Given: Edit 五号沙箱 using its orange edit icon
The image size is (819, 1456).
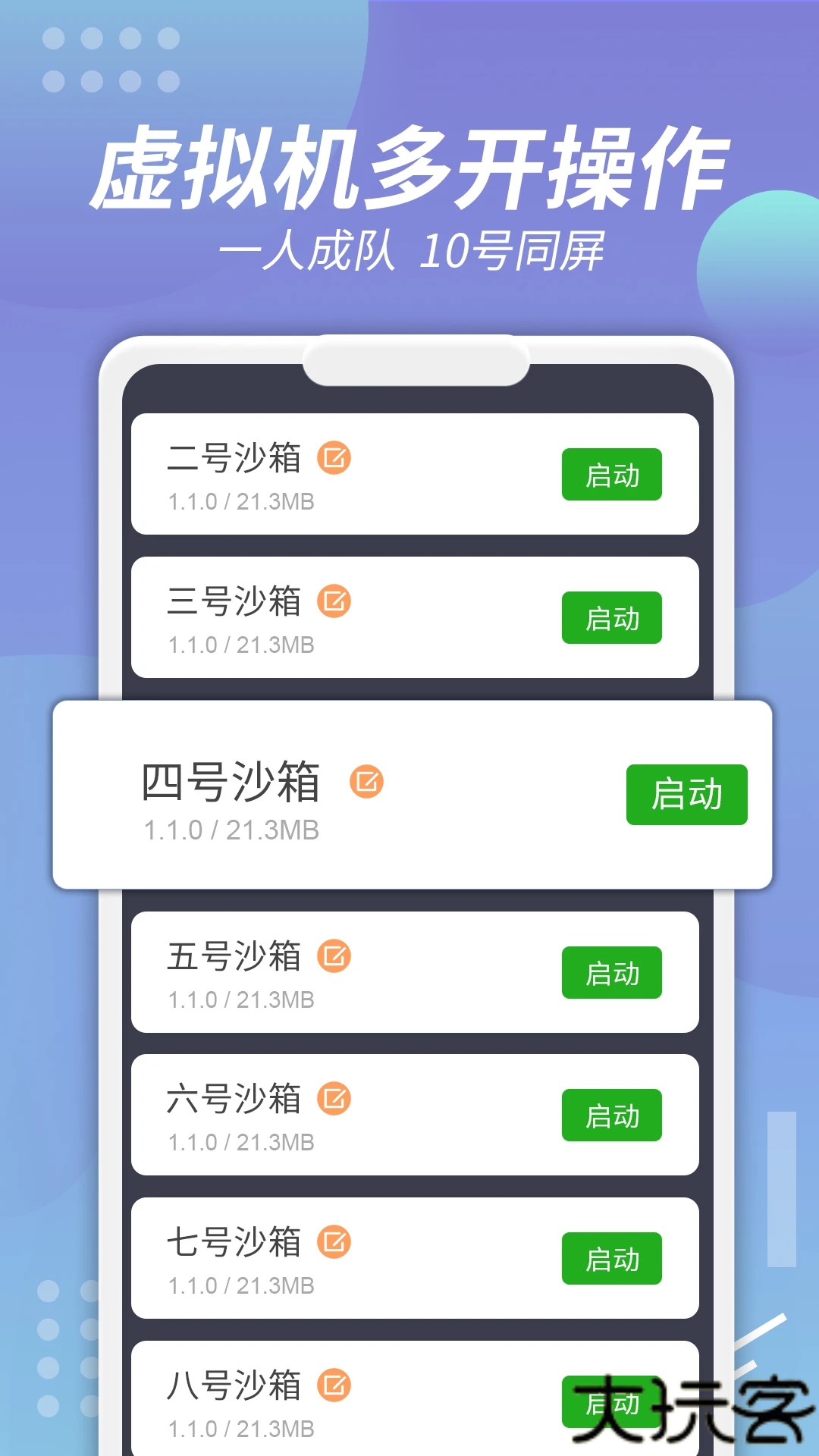Looking at the screenshot, I should point(334,956).
